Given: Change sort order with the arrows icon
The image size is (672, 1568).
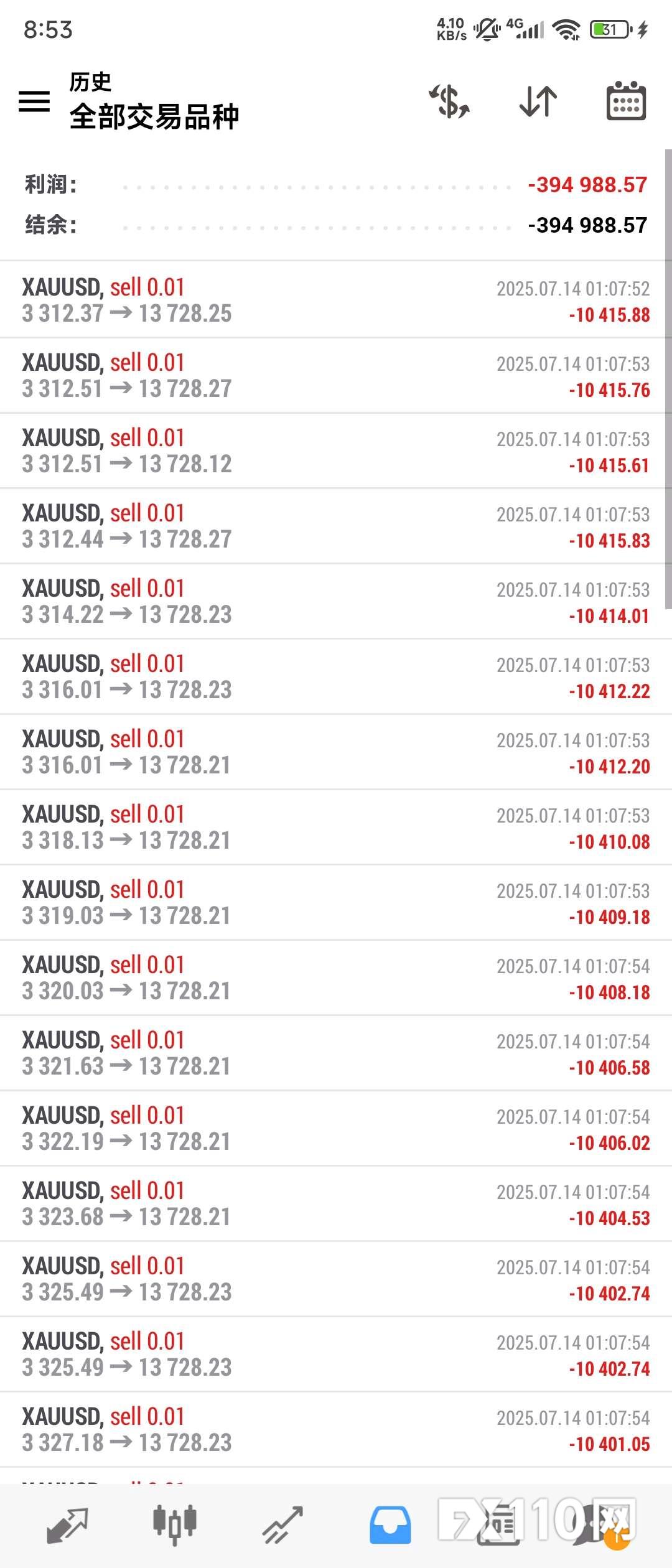Looking at the screenshot, I should click(538, 101).
